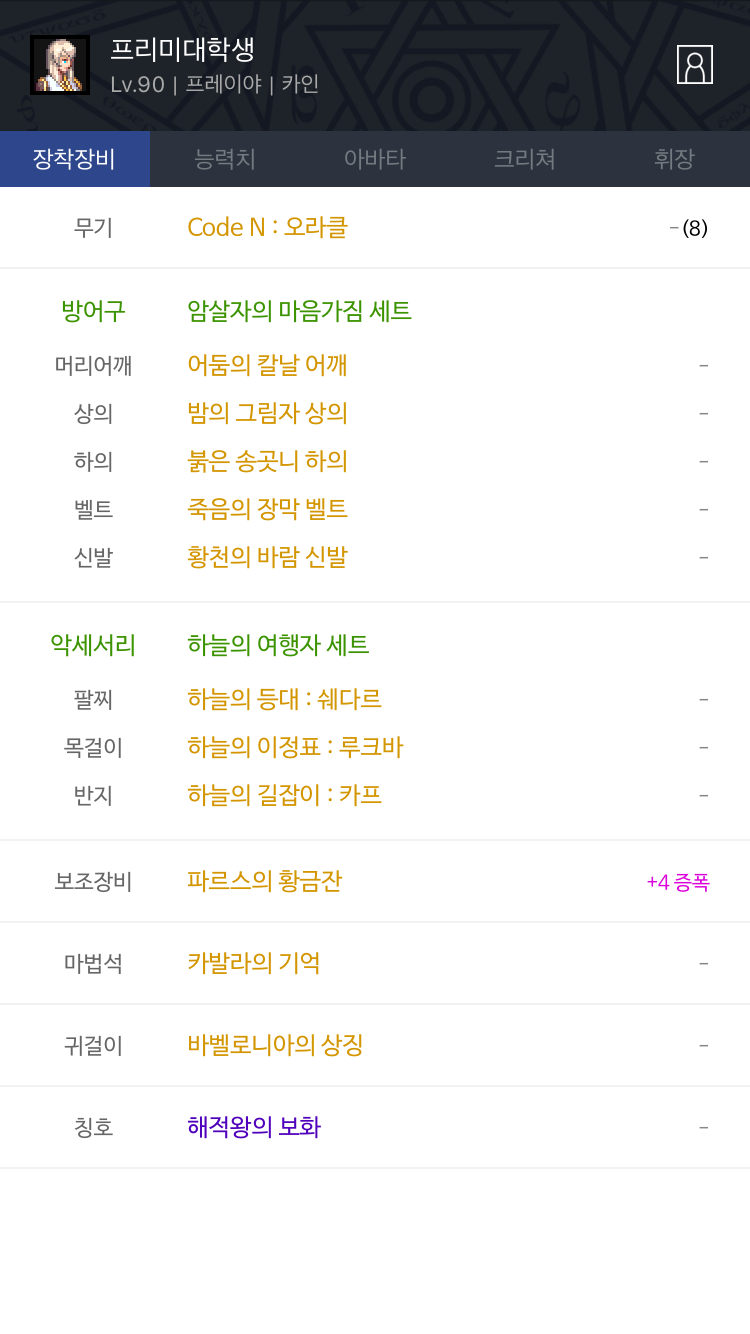
Task: Open the character profile icon in header
Action: point(695,64)
